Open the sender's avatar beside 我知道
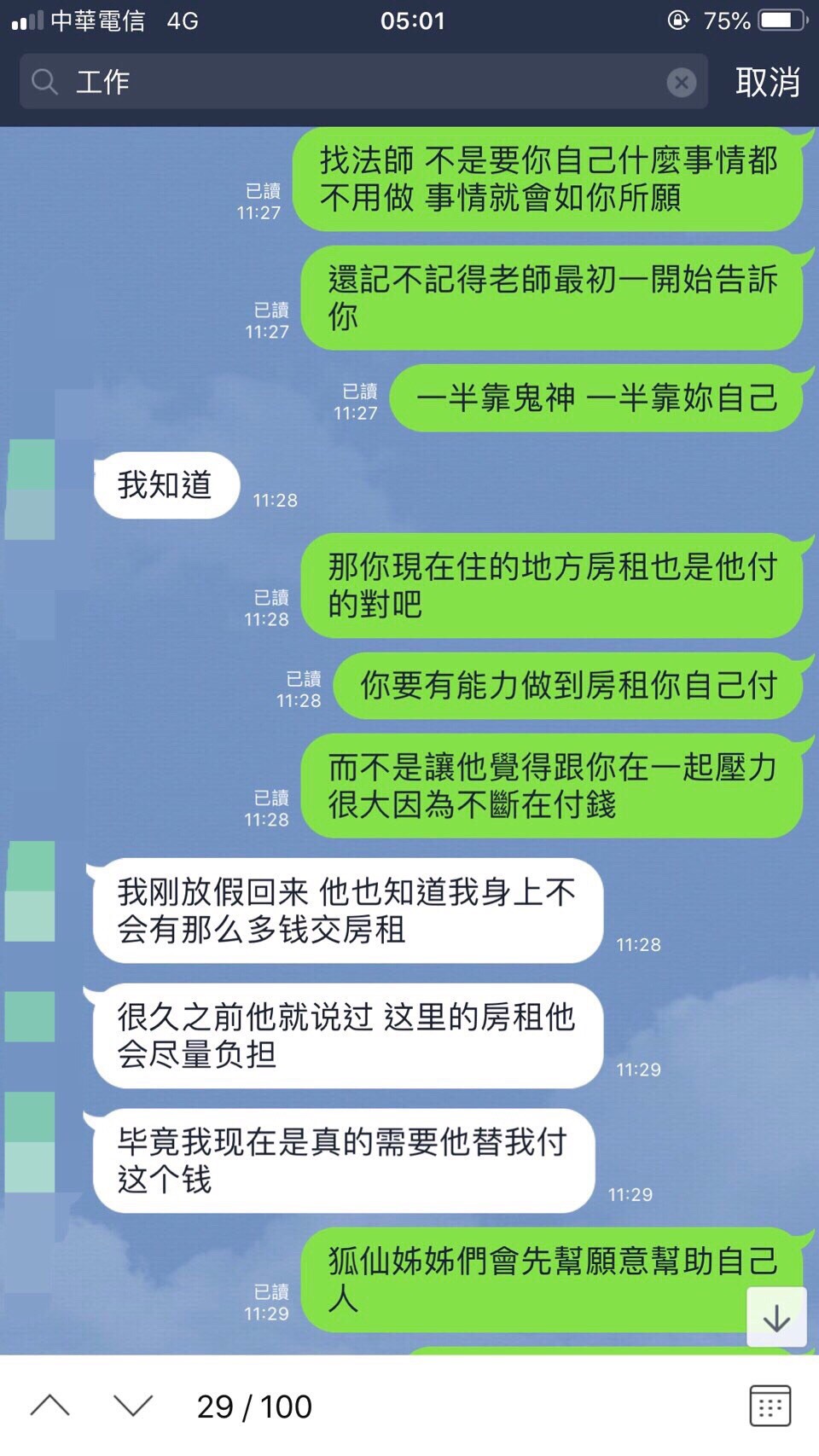This screenshot has width=819, height=1456. click(31, 489)
